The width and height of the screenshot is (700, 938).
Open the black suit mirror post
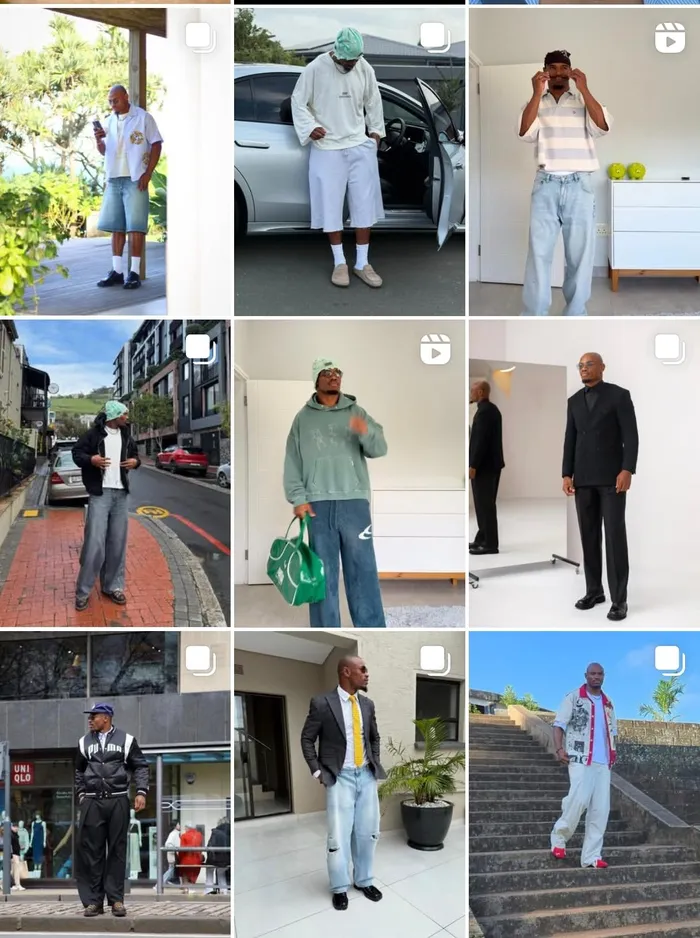(x=584, y=473)
